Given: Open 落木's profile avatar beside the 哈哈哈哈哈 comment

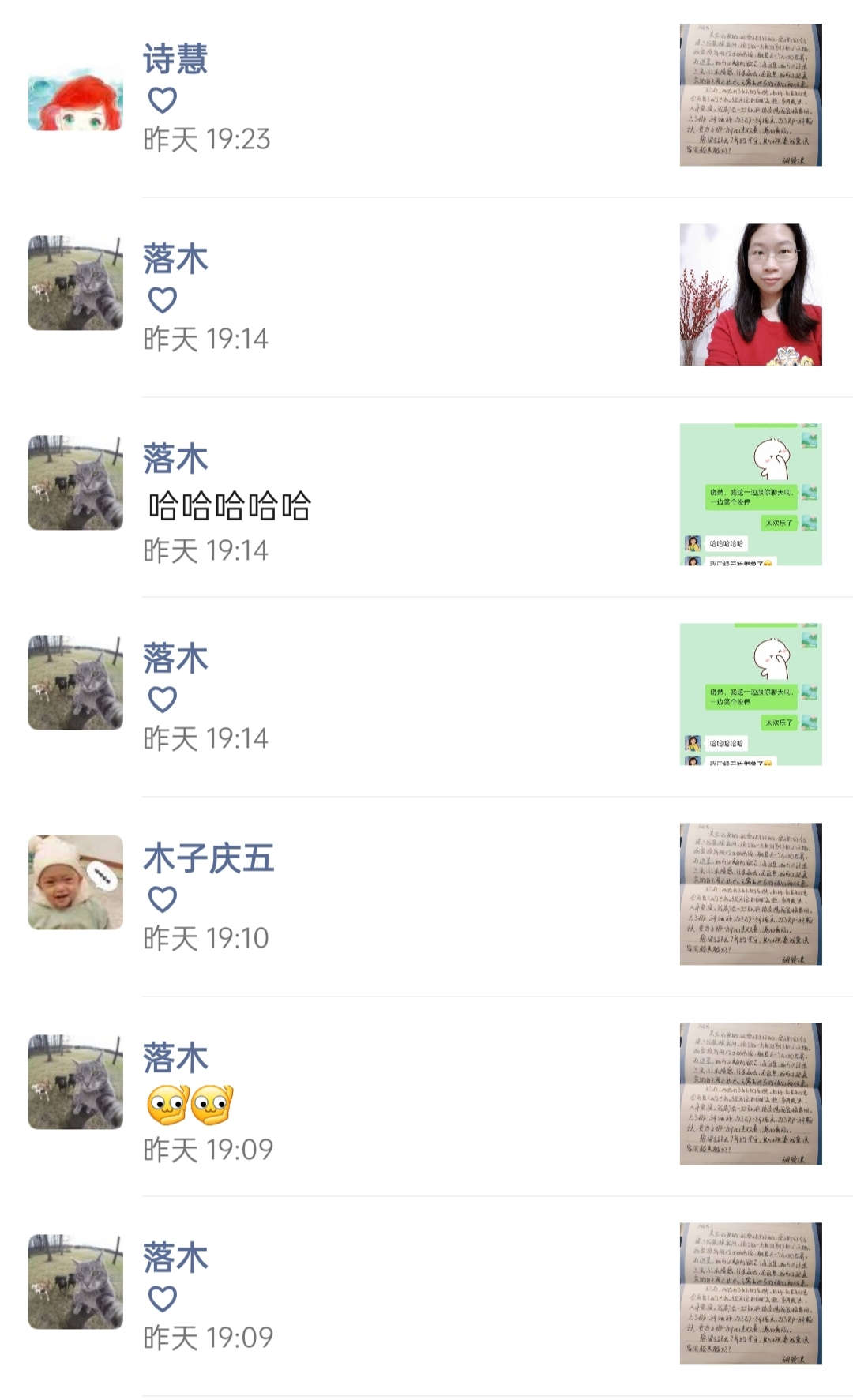Looking at the screenshot, I should pos(76,482).
